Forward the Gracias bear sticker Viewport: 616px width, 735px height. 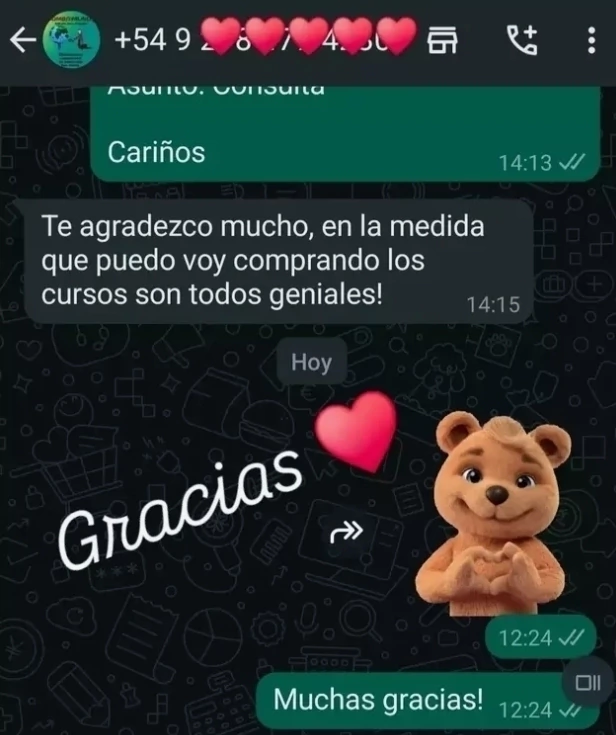345,534
